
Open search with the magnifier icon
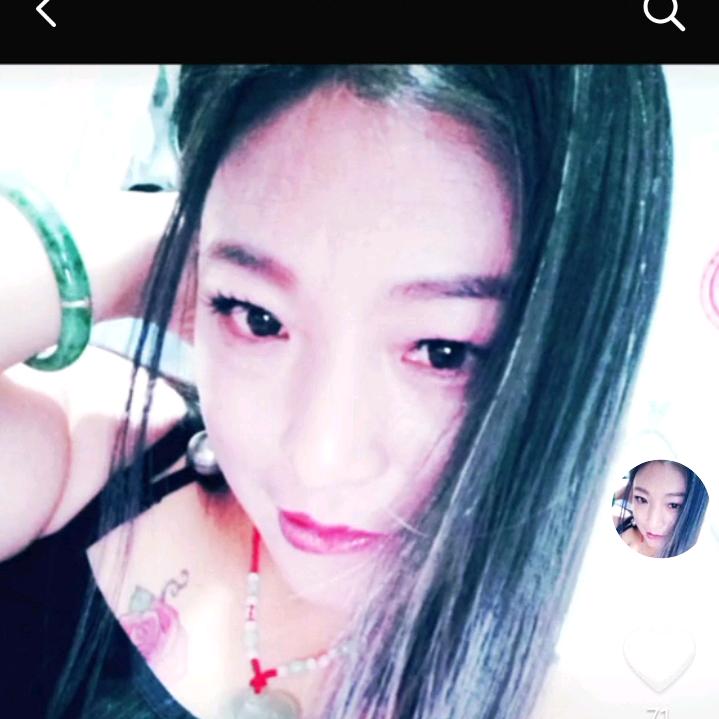[x=663, y=14]
